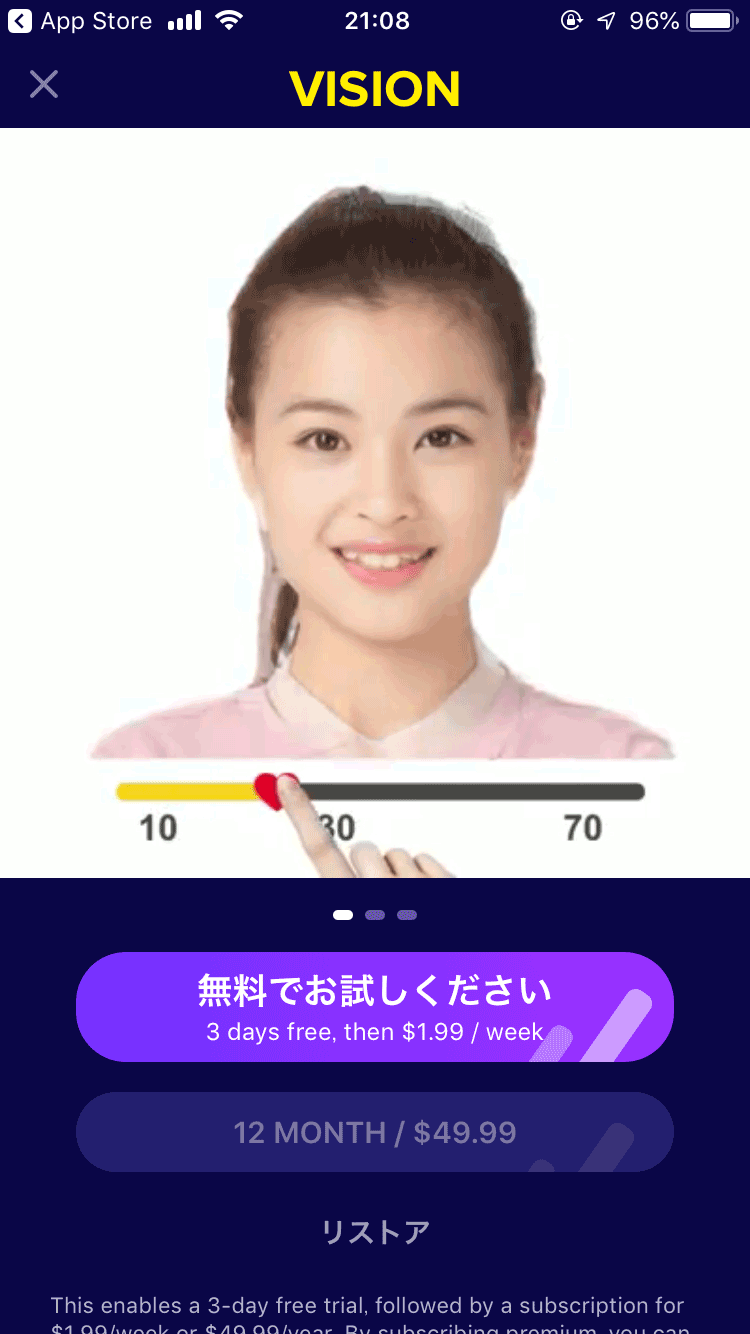Tap the number 30 below the slider

click(x=336, y=828)
